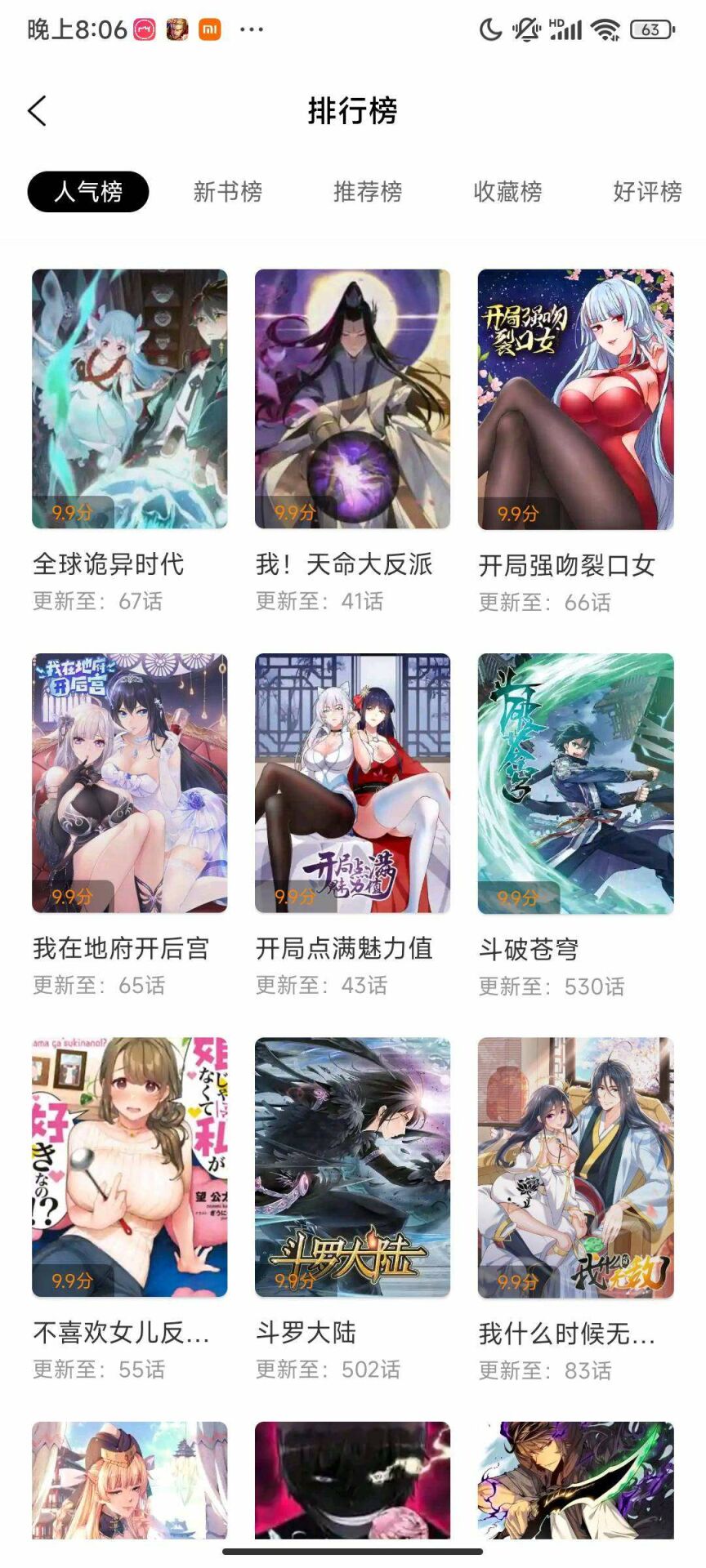Open the comic 我！天命大反派
This screenshot has width=706, height=1568.
pyautogui.click(x=352, y=399)
